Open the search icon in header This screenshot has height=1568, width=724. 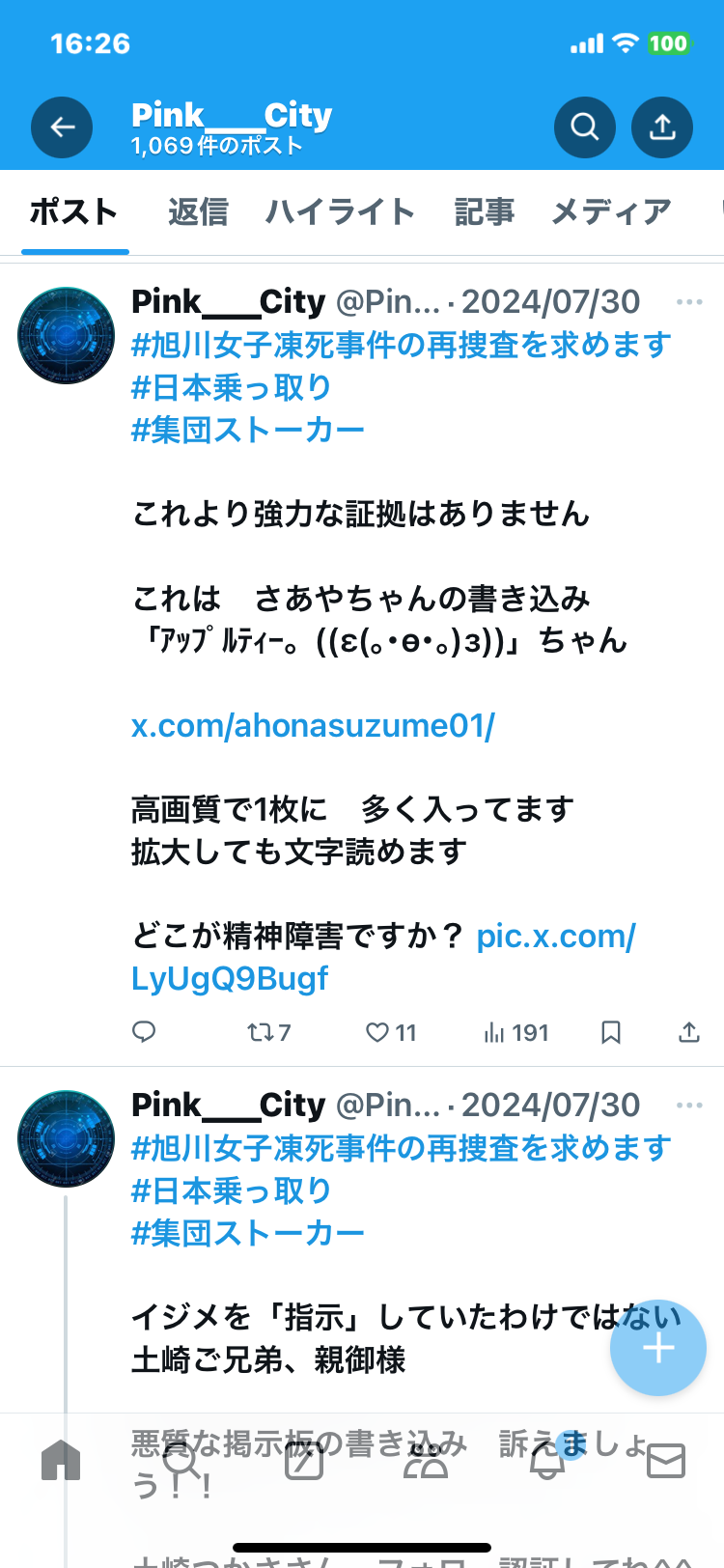(584, 127)
